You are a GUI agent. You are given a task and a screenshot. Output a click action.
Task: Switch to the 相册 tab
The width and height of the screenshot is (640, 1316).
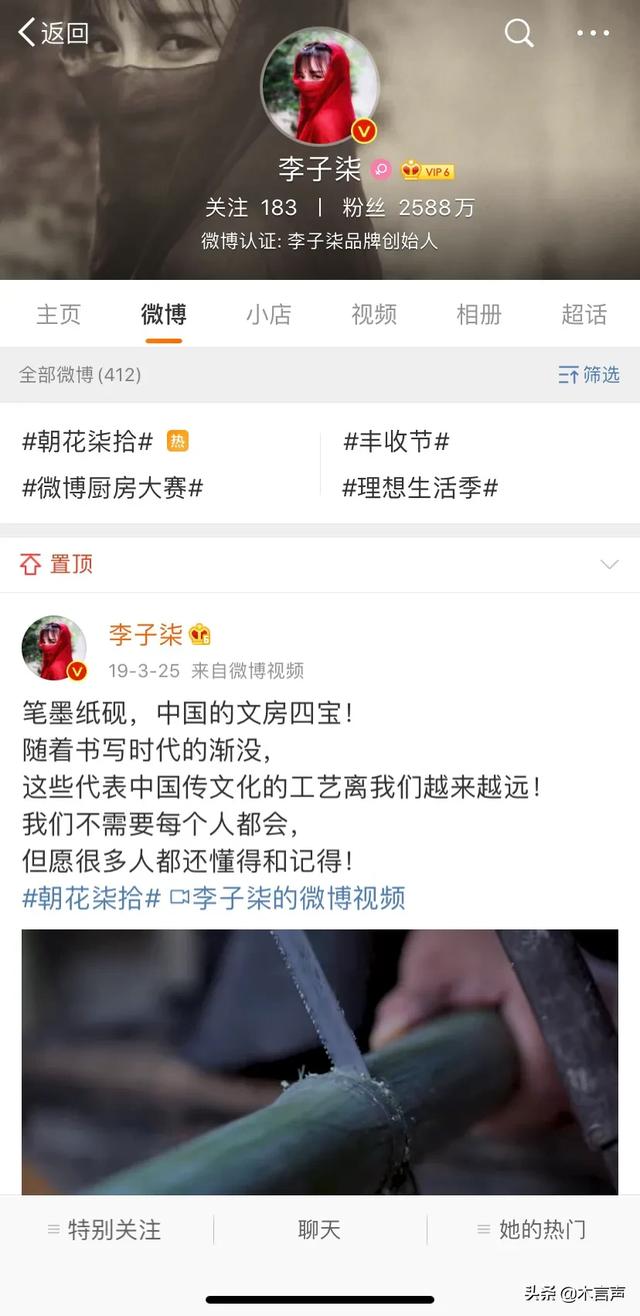click(x=479, y=314)
